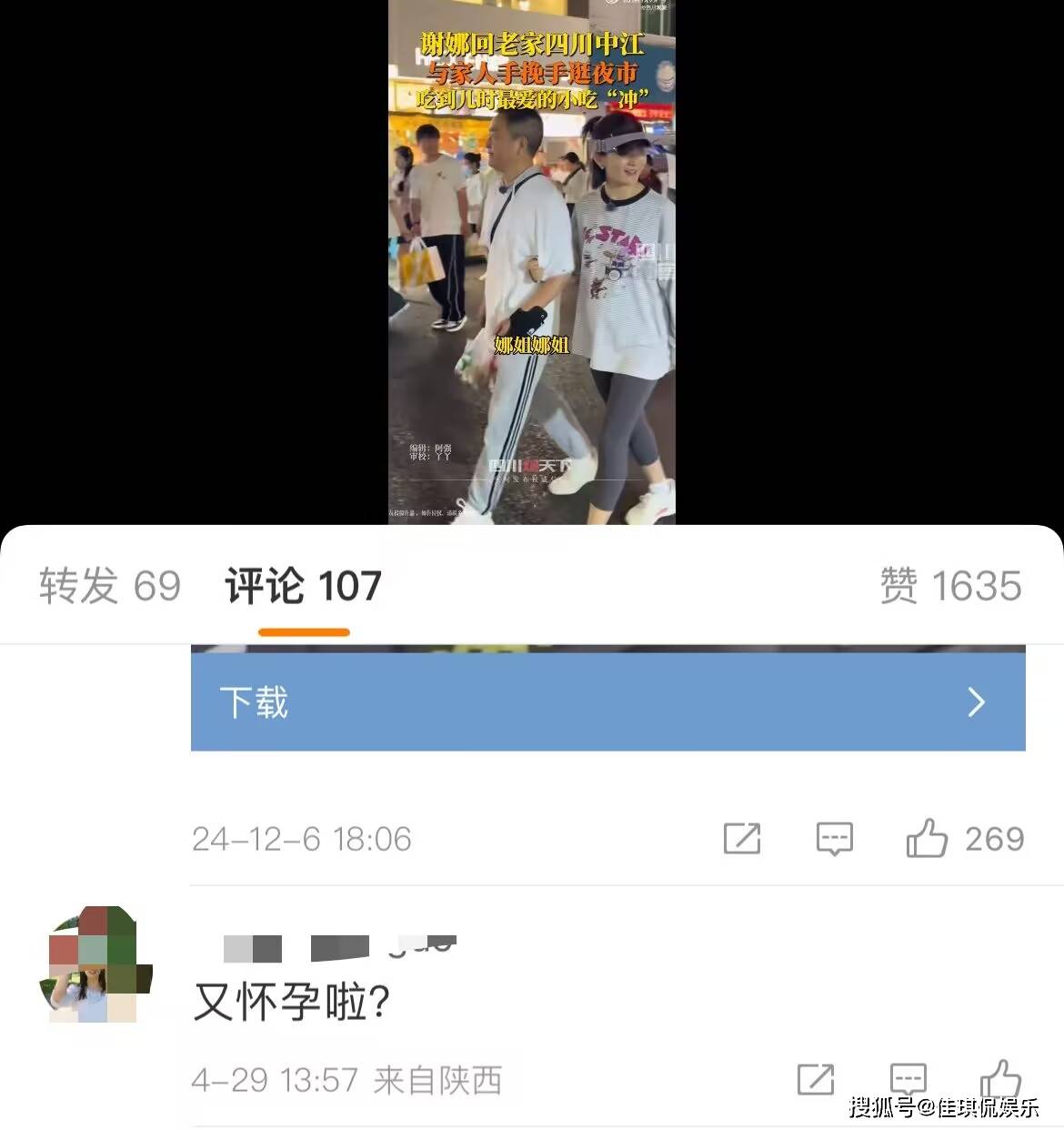The height and width of the screenshot is (1130, 1064).
Task: Open the profile avatar of the 又怀孕啦 commenter
Action: click(95, 964)
